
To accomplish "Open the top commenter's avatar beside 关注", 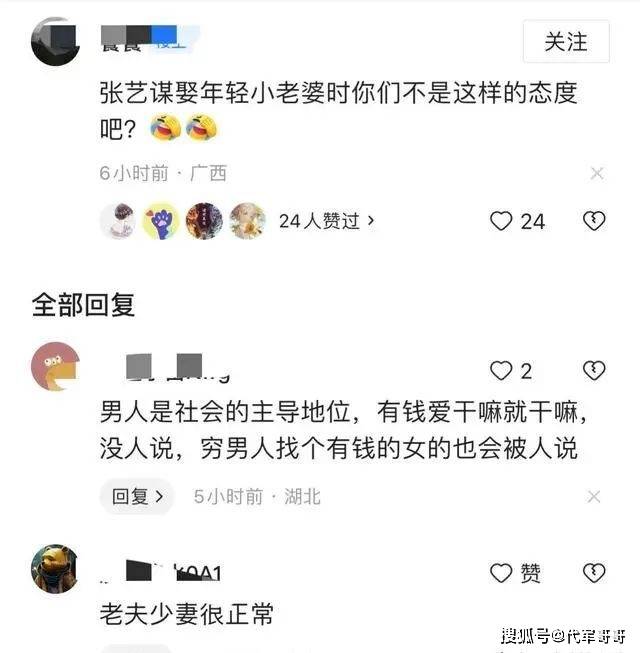I will (55, 42).
